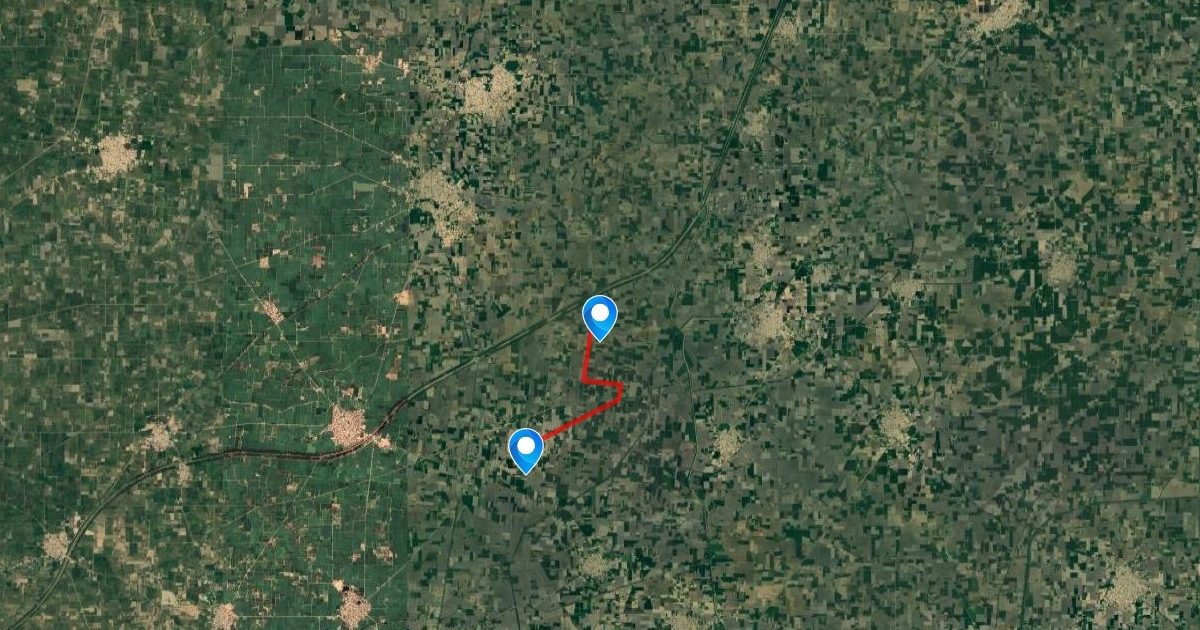This screenshot has height=630, width=1200.
Task: Select the map pin at the route's southwestern end
Action: pos(526,449)
